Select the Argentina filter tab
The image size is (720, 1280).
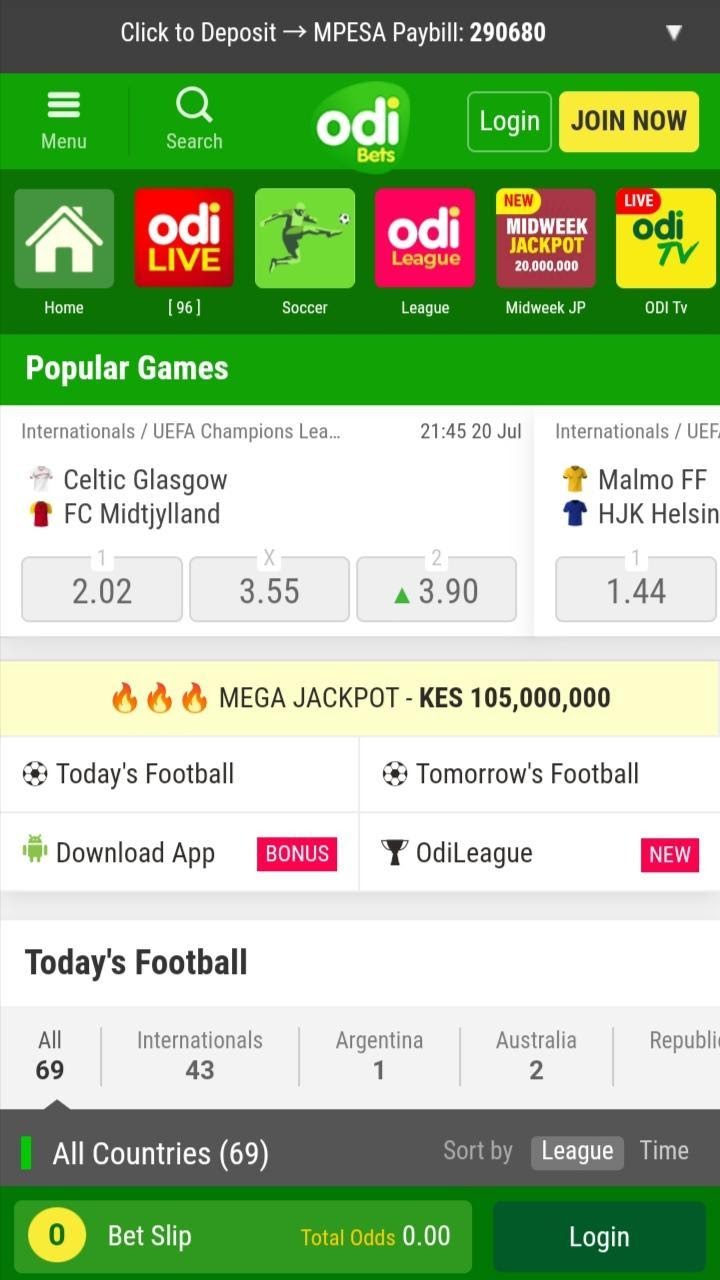point(378,1054)
